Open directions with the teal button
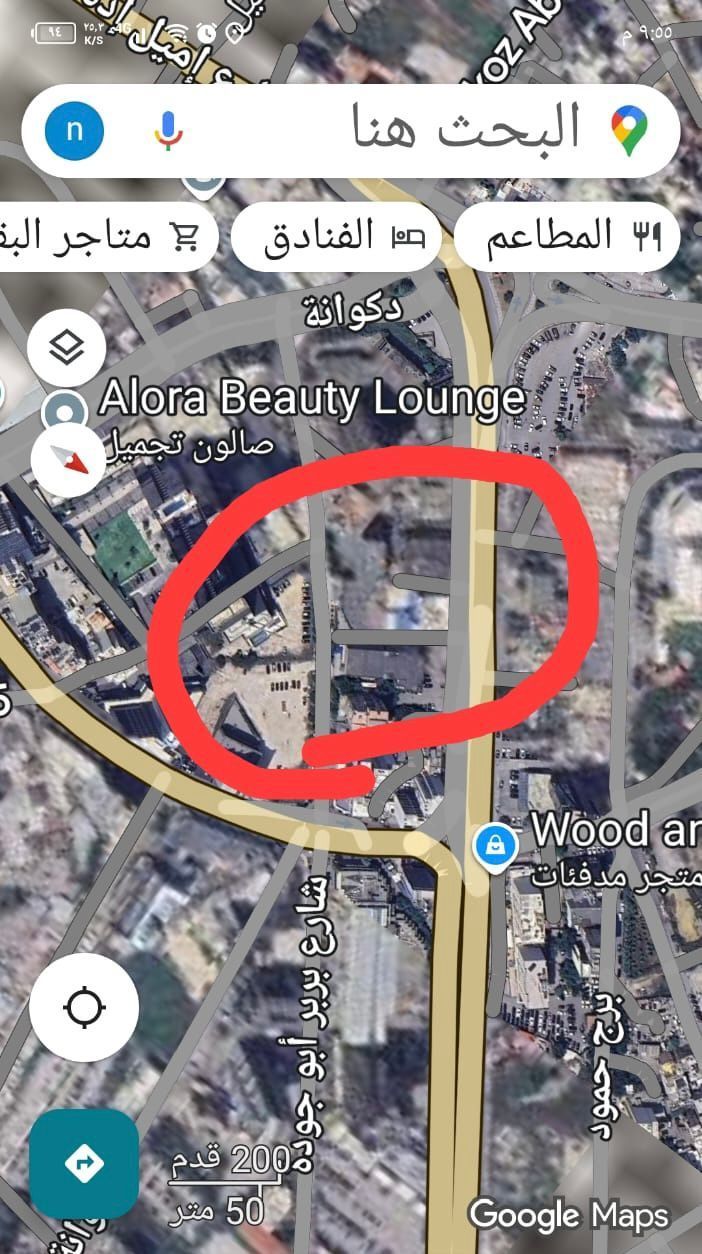 84,1163
